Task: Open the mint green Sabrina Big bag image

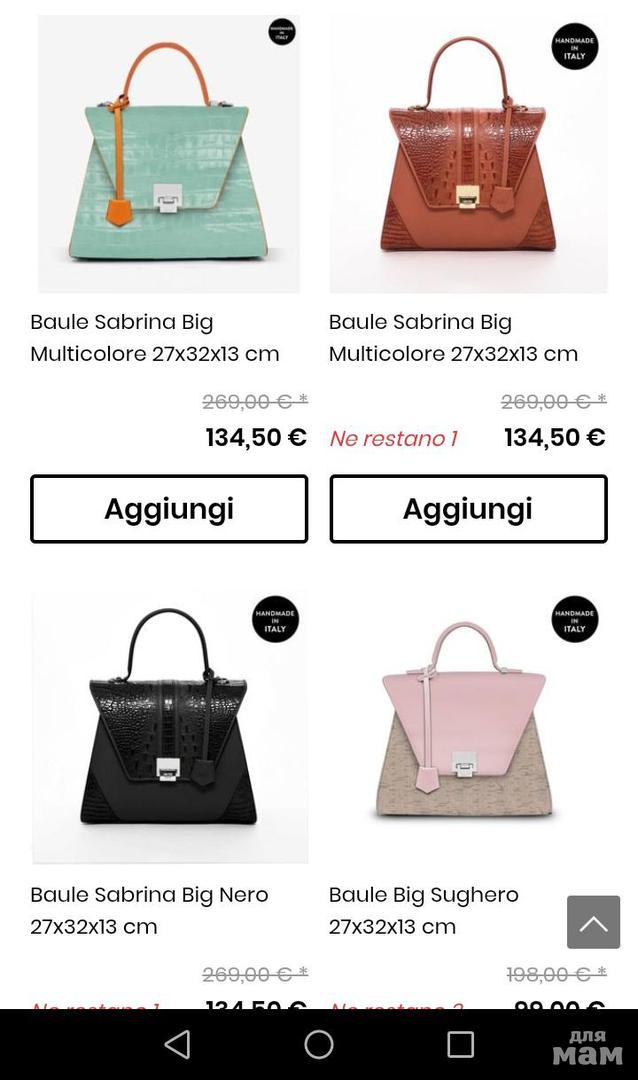Action: point(169,155)
